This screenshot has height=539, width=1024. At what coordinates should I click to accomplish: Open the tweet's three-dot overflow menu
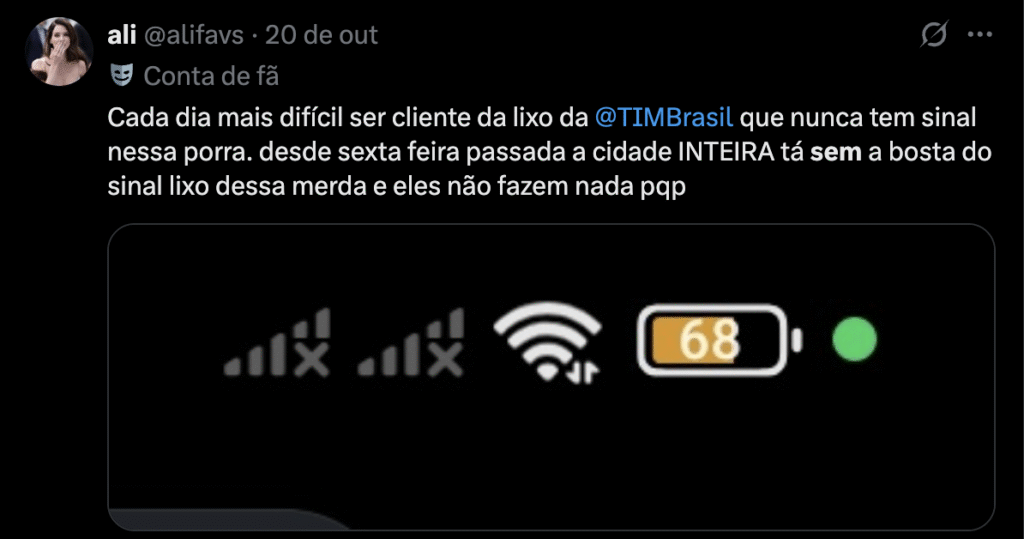pyautogui.click(x=978, y=35)
